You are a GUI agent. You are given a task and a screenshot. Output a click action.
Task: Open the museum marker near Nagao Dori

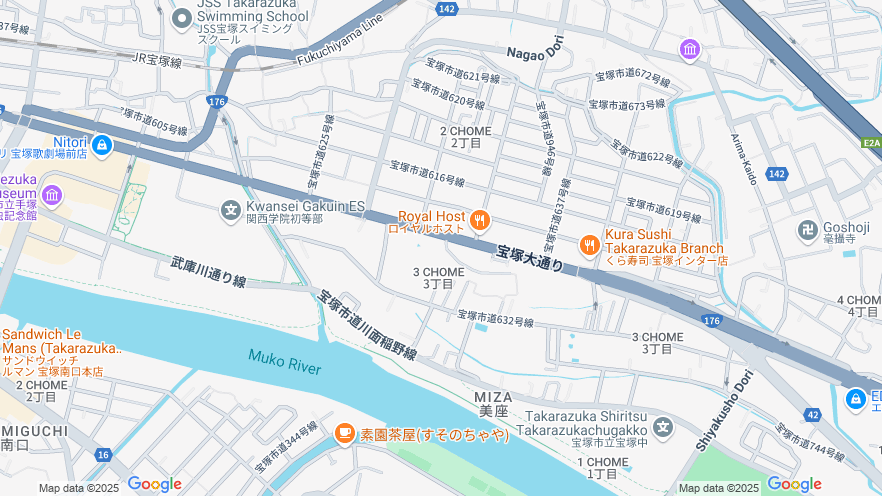click(689, 49)
